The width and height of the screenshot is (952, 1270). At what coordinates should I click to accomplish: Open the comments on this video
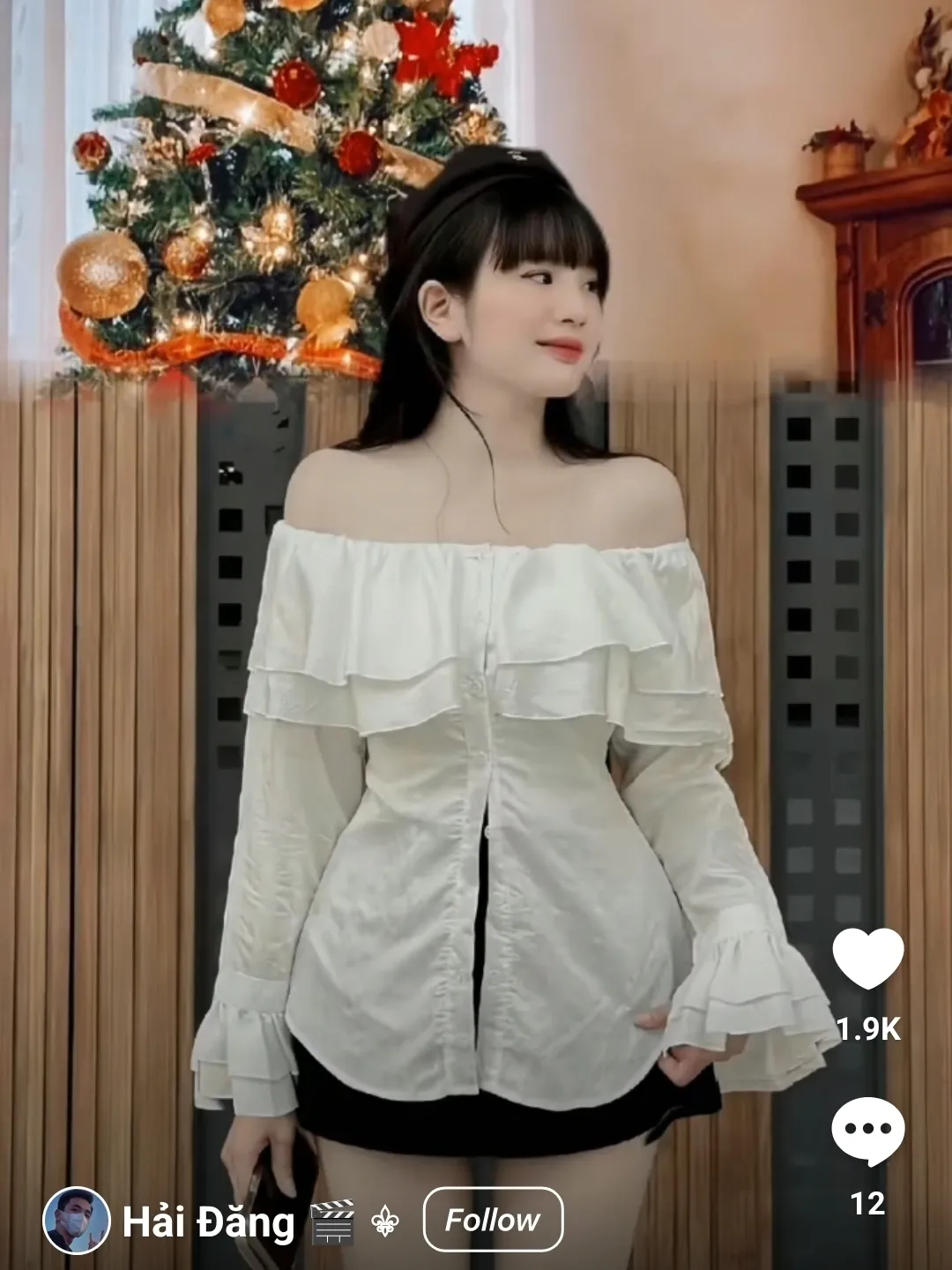tap(868, 1131)
